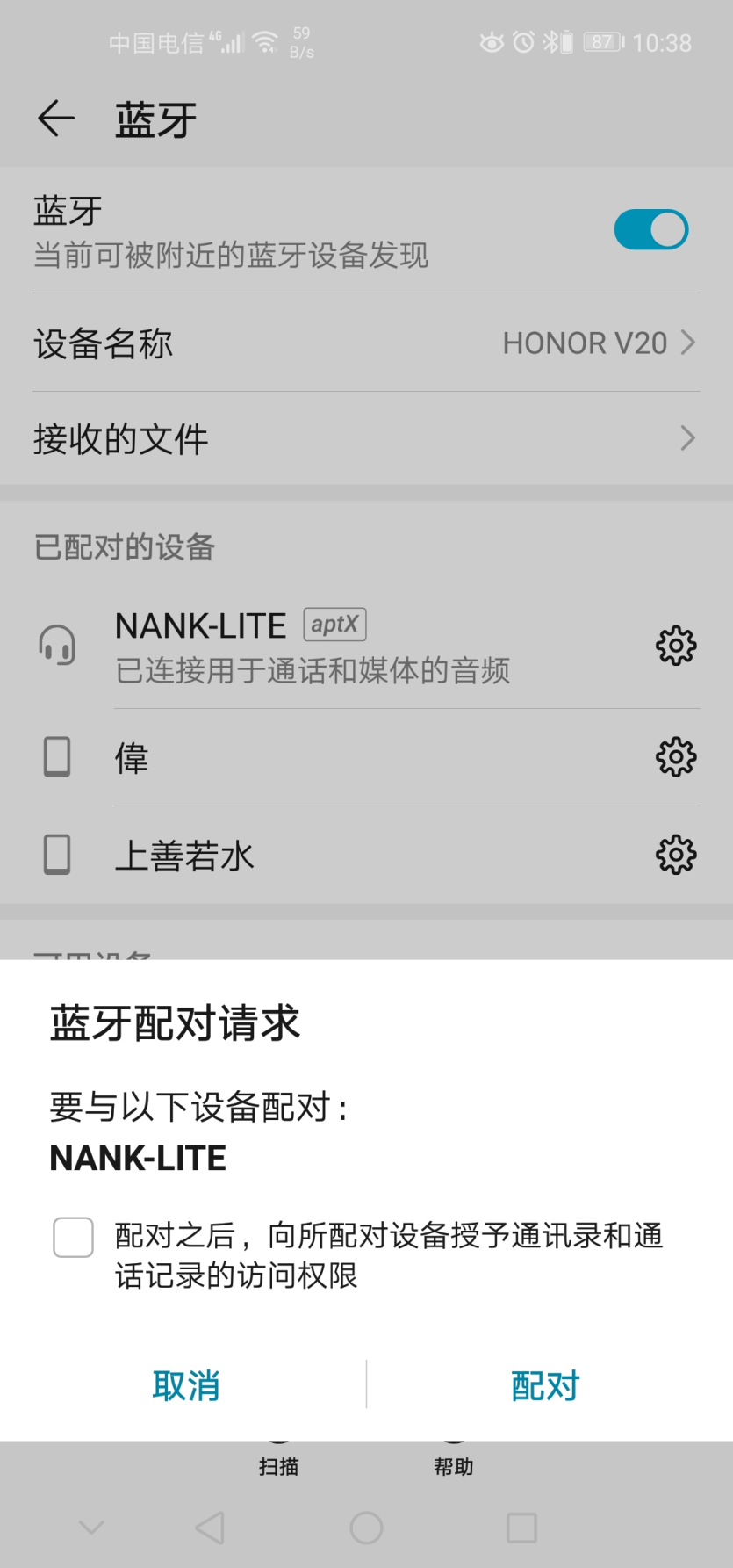Open settings gear for device 偉
The image size is (733, 1568).
(x=674, y=756)
